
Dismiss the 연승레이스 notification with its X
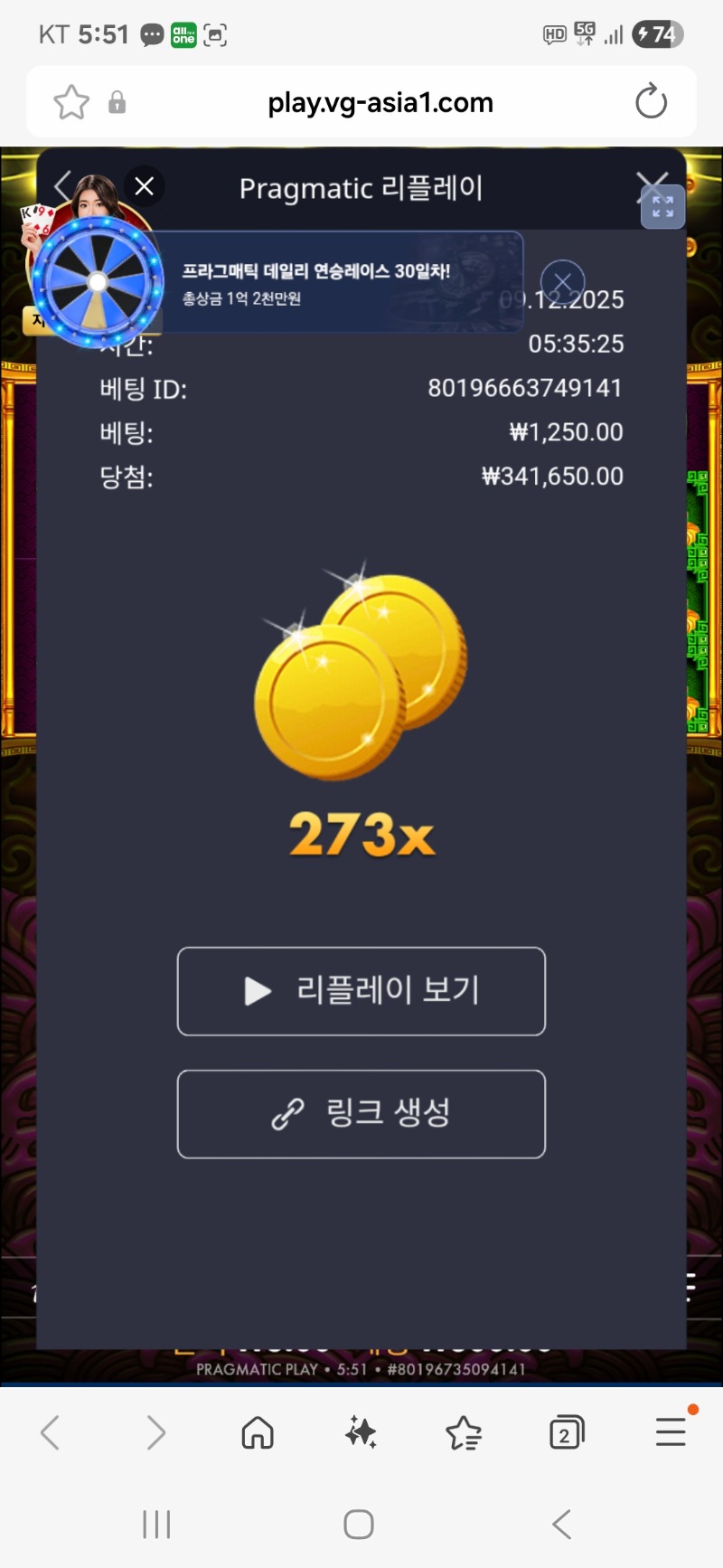[563, 281]
